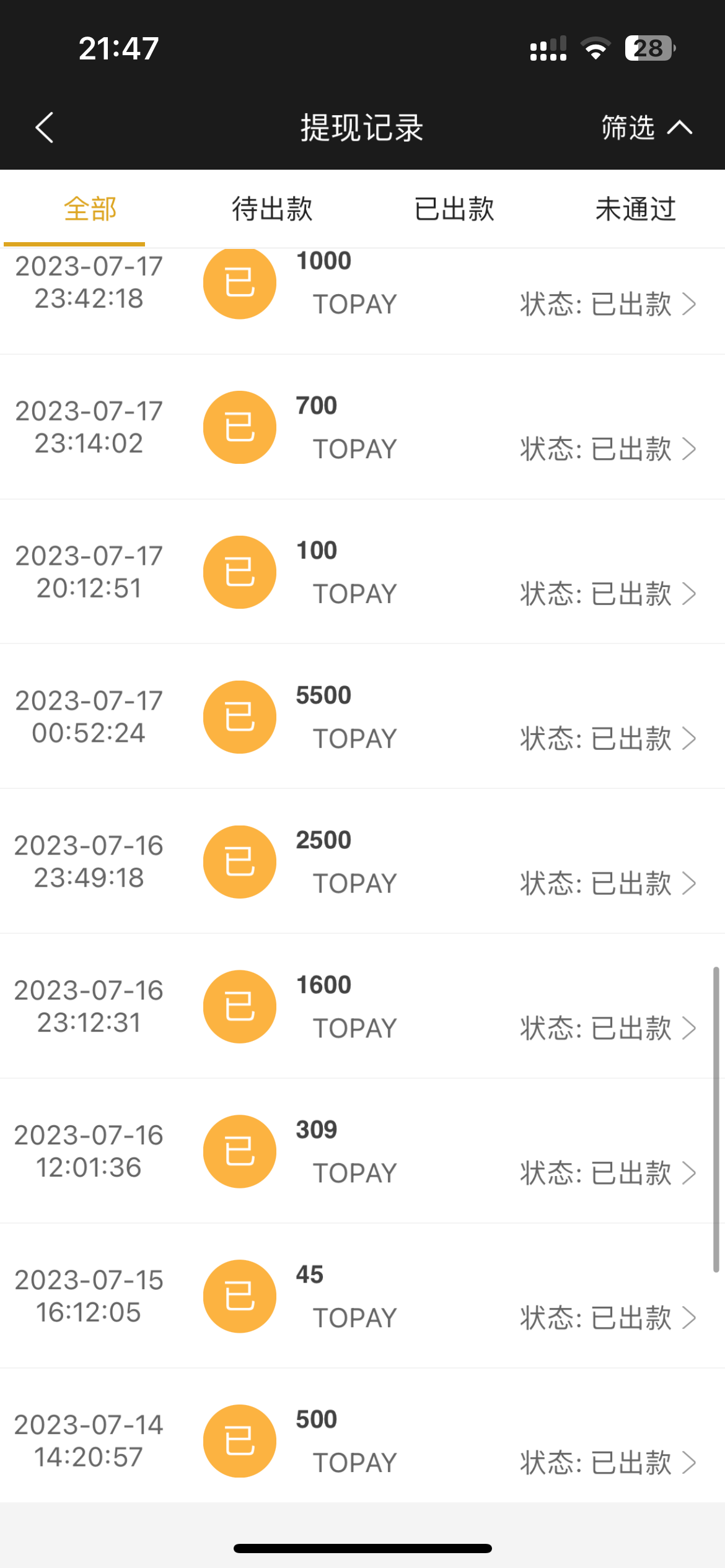The height and width of the screenshot is (1568, 725).
Task: Collapse the 筛选 filter dropdown
Action: (646, 128)
